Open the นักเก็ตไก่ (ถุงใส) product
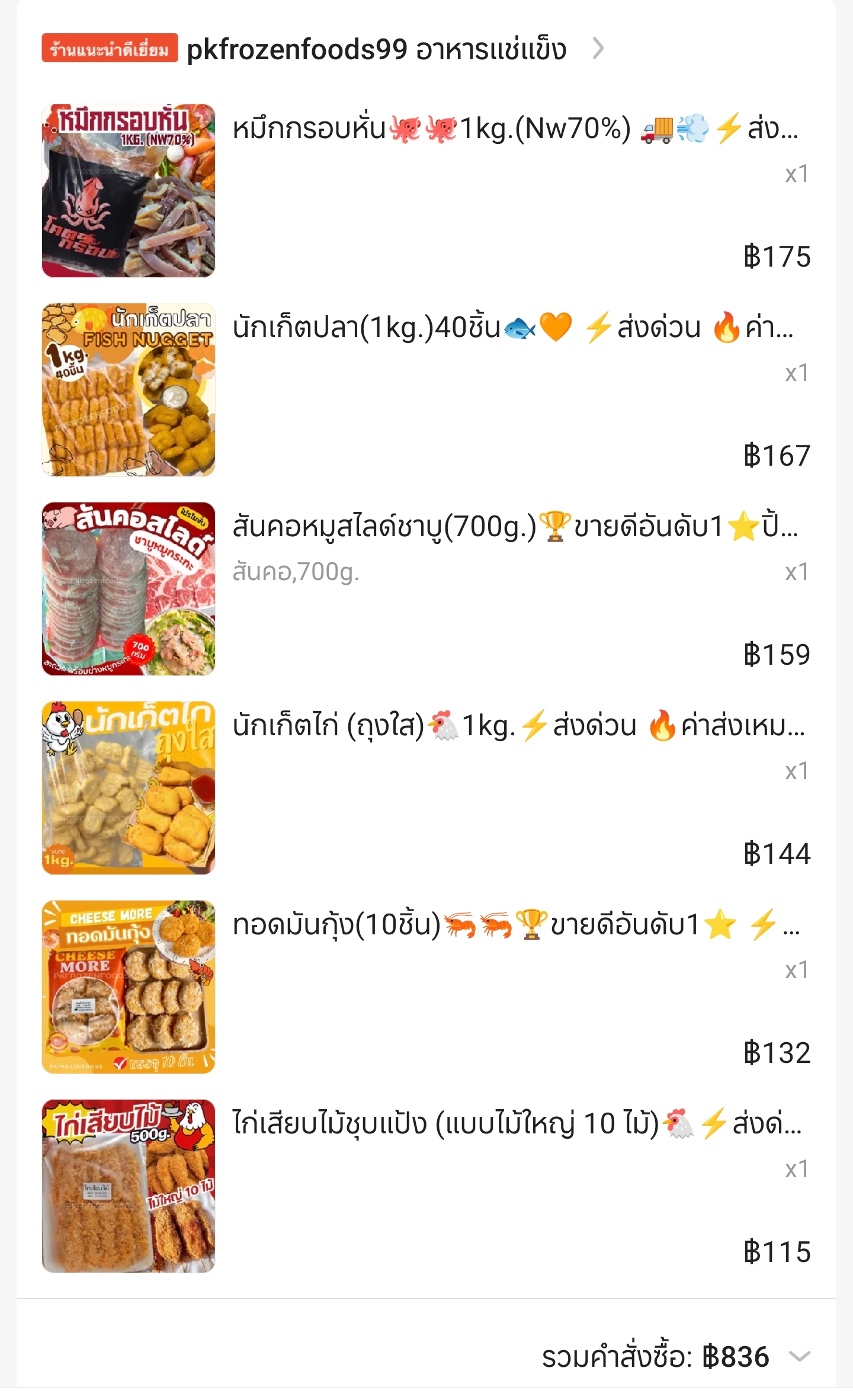 pyautogui.click(x=518, y=726)
